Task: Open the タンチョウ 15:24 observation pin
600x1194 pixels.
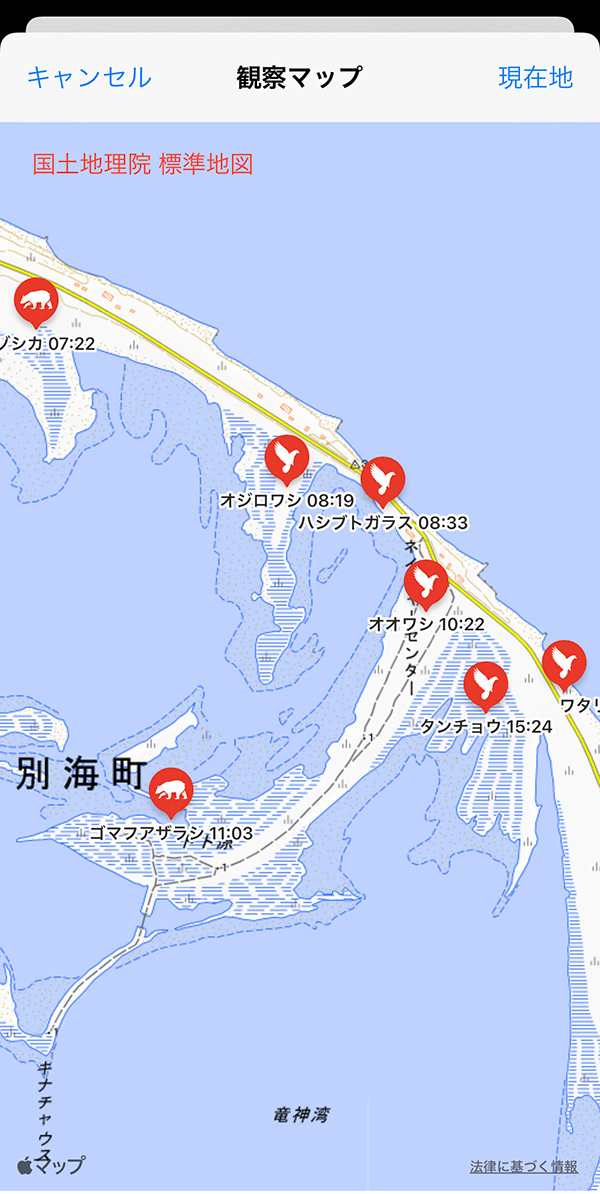Action: point(485,687)
